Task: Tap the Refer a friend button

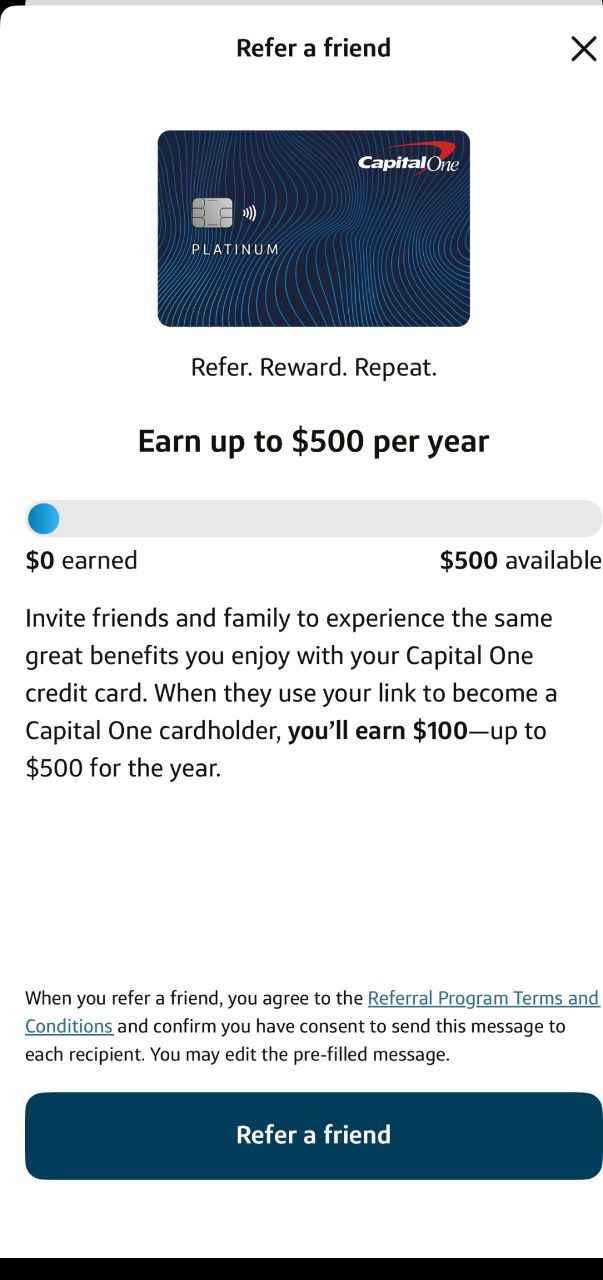Action: (x=313, y=1135)
